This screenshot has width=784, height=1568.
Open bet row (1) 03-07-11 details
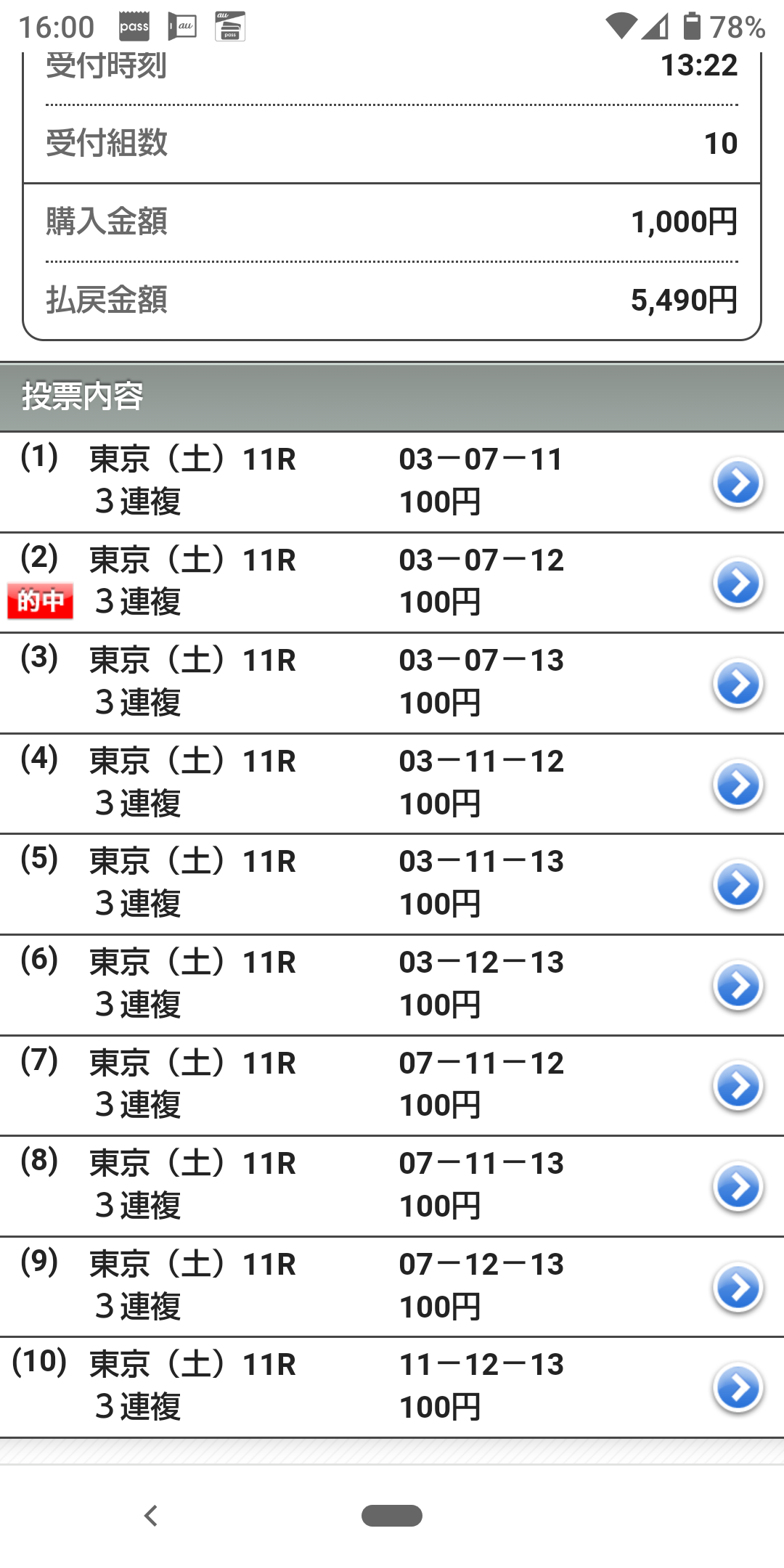pos(738,482)
